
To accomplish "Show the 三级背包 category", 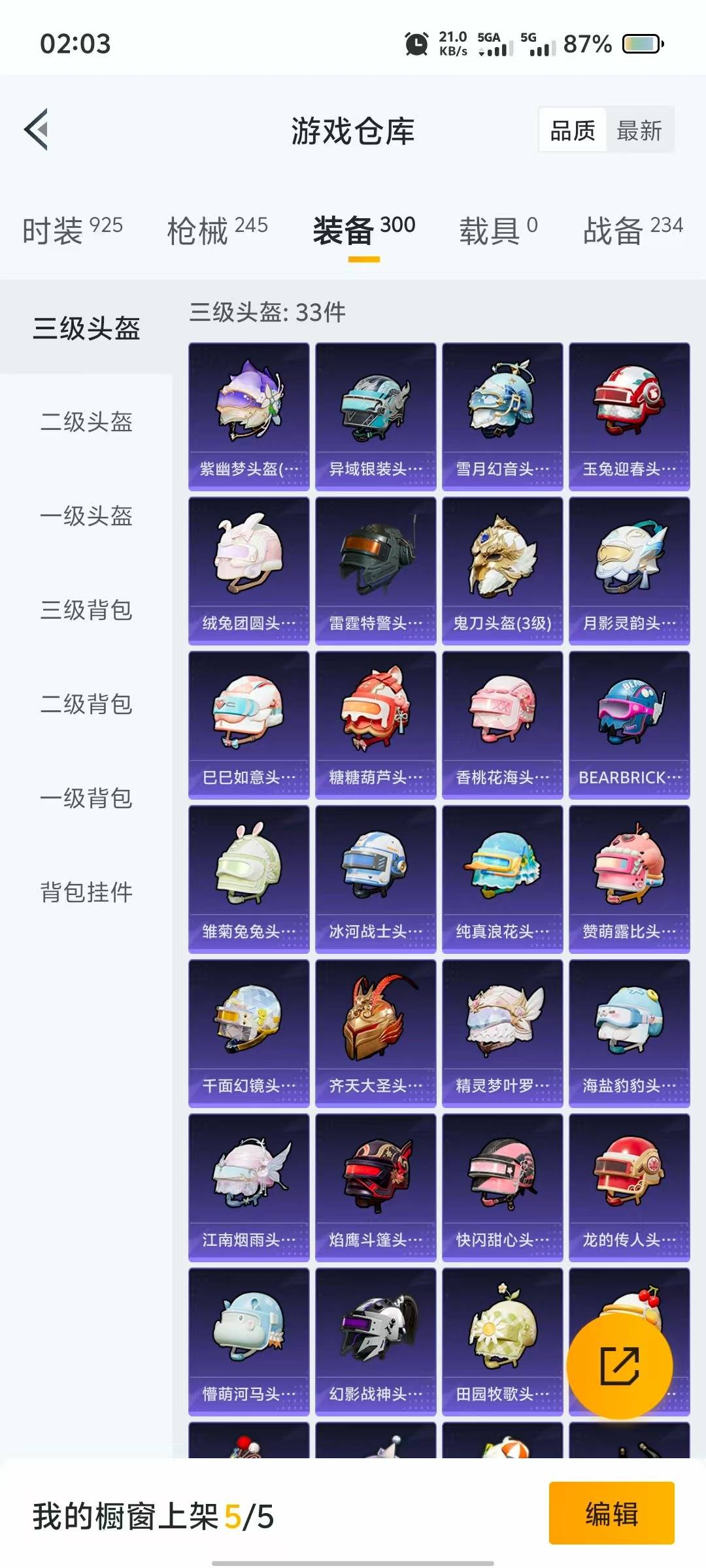I will coord(86,610).
